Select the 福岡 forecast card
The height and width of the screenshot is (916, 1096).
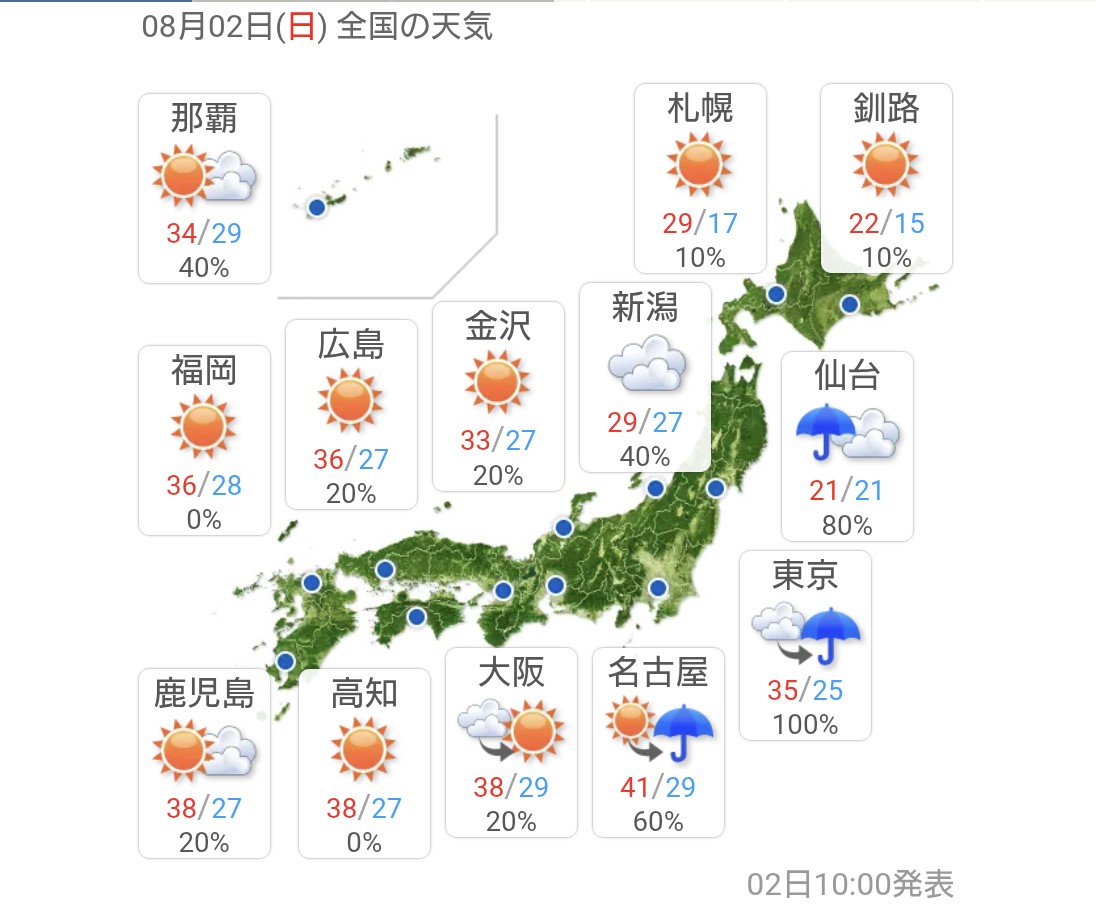204,441
